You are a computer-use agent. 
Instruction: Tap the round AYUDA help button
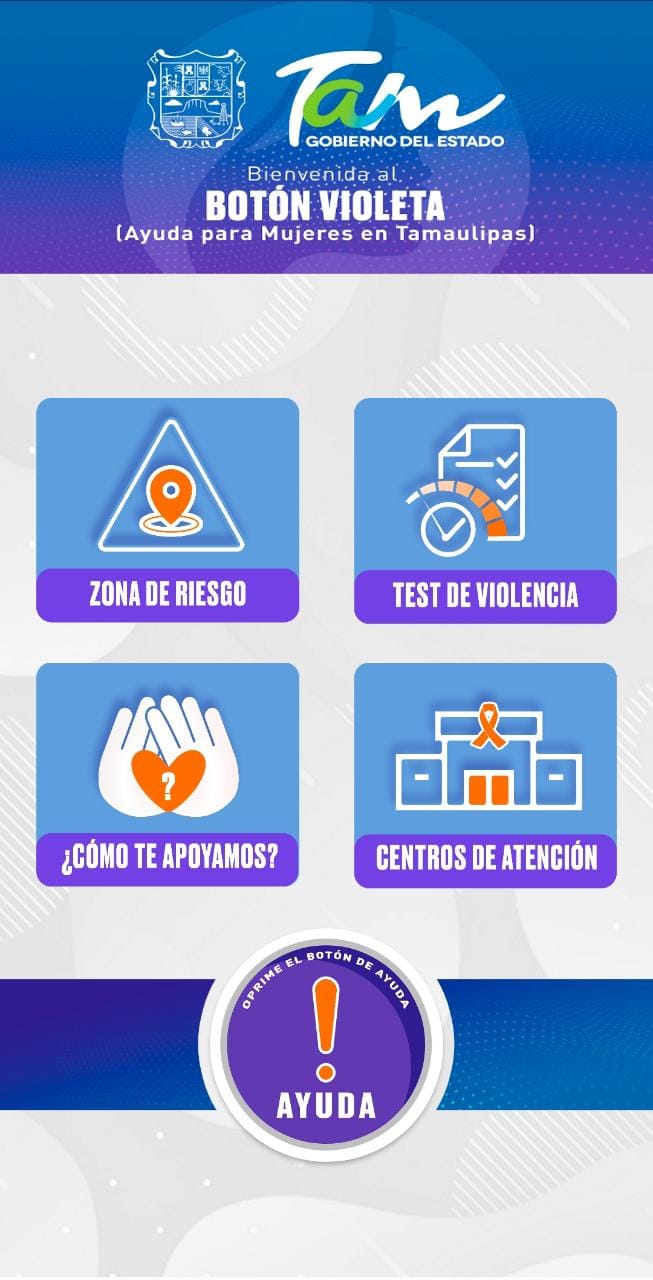(x=326, y=1046)
